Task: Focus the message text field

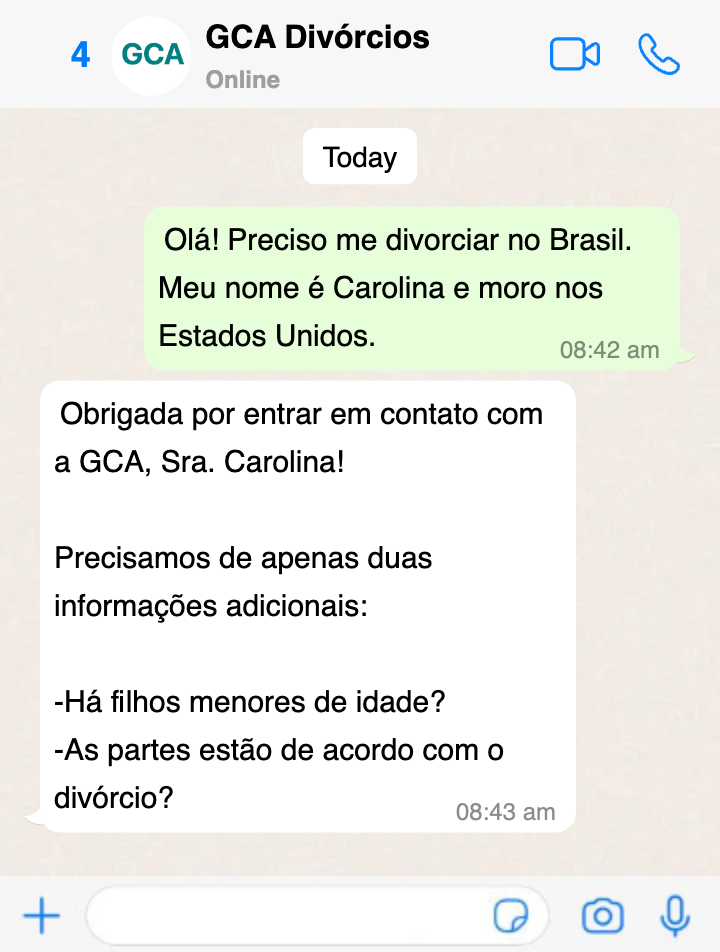Action: coord(290,914)
